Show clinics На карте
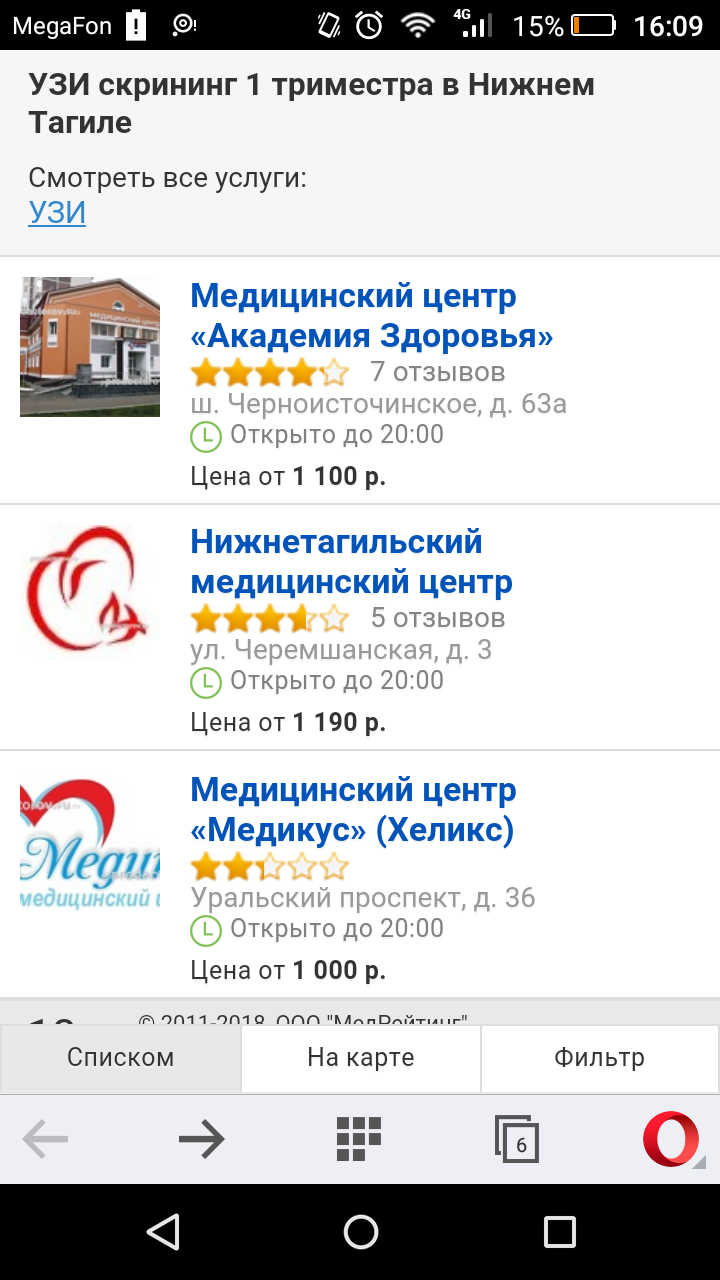Screen dimensions: 720x1280 tap(360, 1058)
